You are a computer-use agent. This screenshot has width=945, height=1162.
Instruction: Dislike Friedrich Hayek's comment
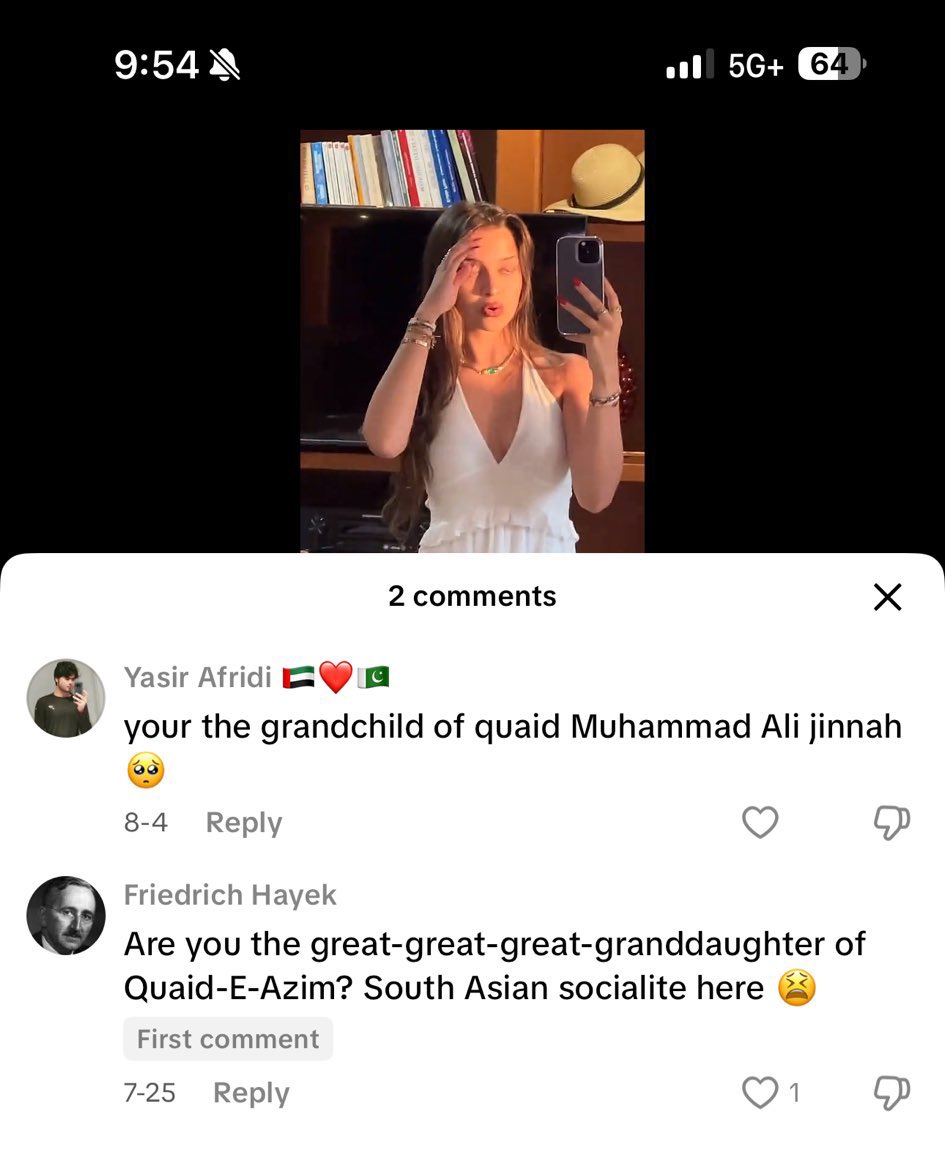point(891,1093)
